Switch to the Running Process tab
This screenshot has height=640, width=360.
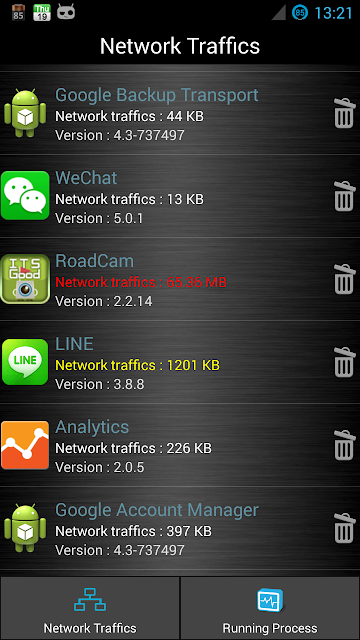[270, 608]
